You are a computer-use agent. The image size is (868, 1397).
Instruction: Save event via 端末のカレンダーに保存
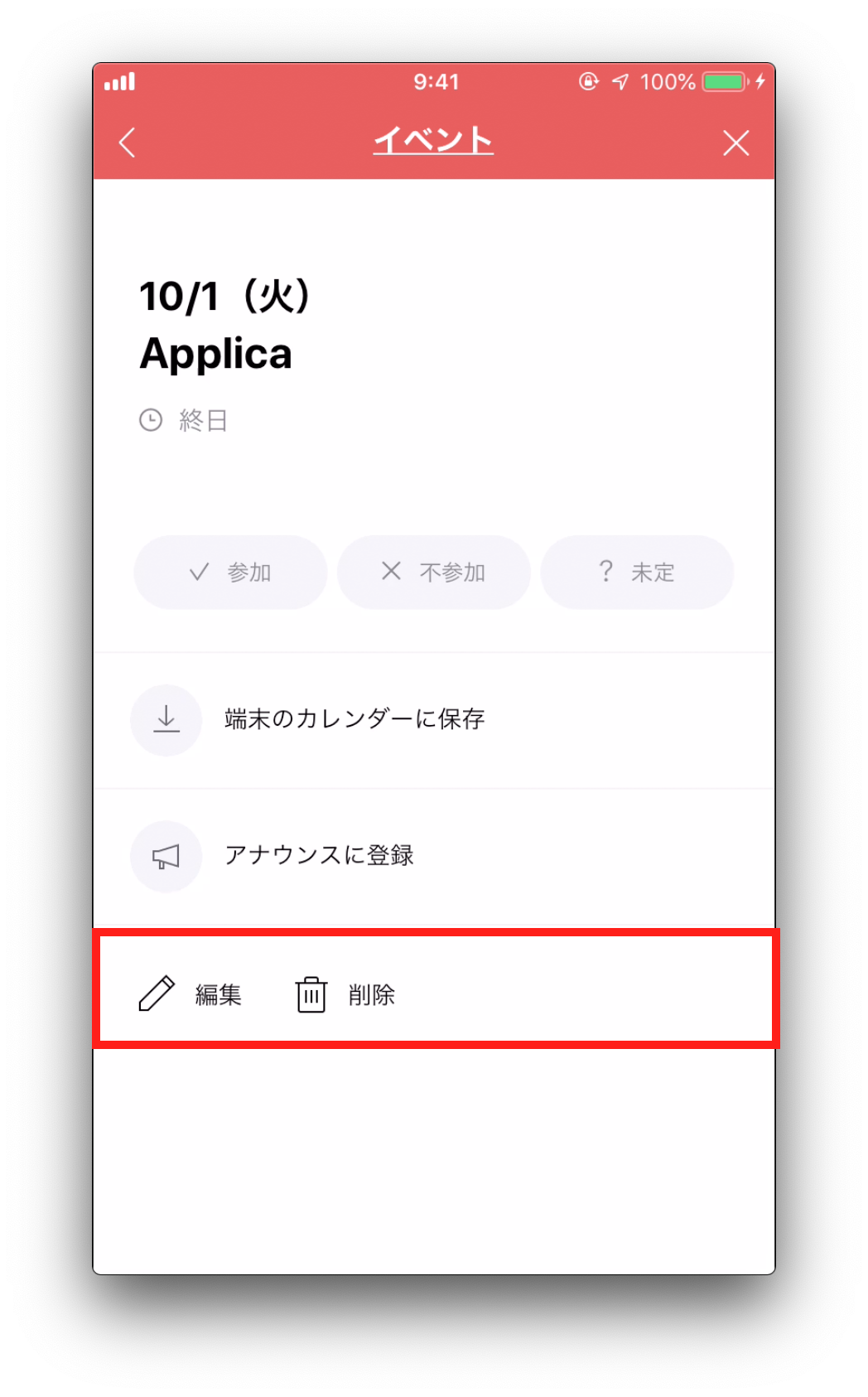pyautogui.click(x=434, y=719)
